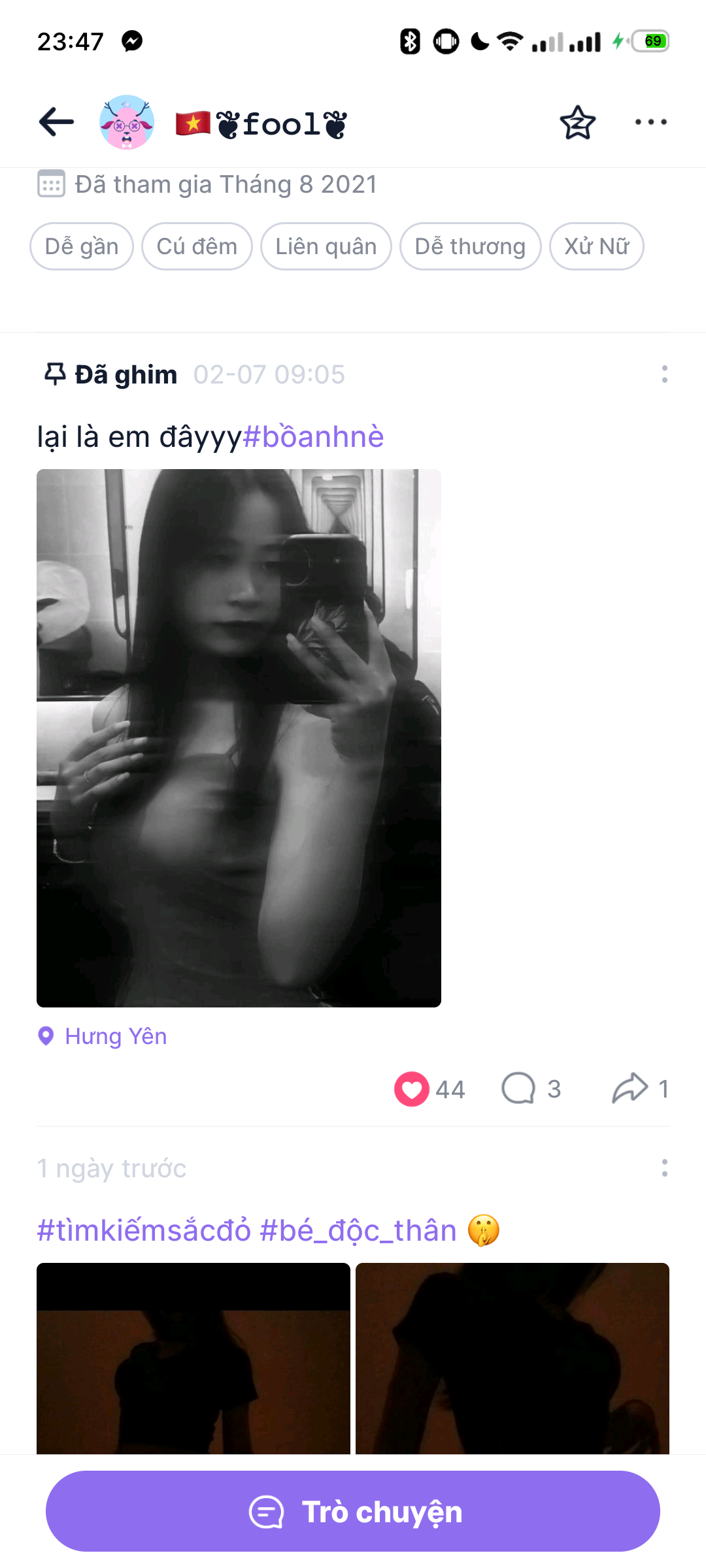
Task: Select the Cú đêm tag
Action: click(x=197, y=246)
